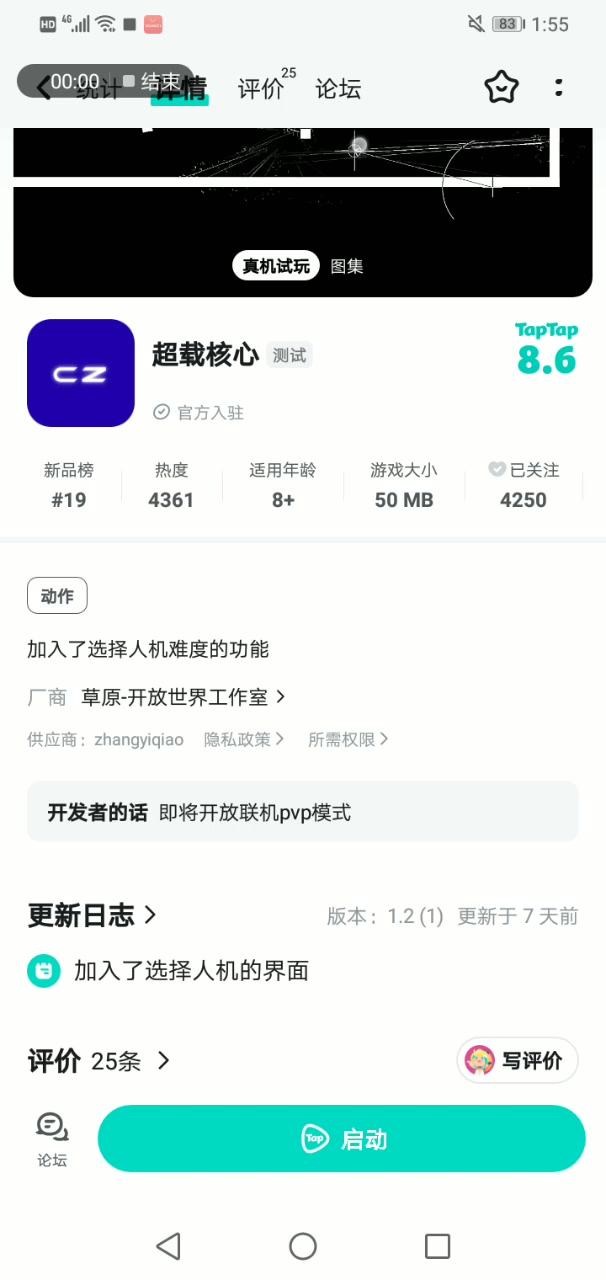Select the 真机试玩 media tab
Viewport: 606px width, 1280px height.
277,266
